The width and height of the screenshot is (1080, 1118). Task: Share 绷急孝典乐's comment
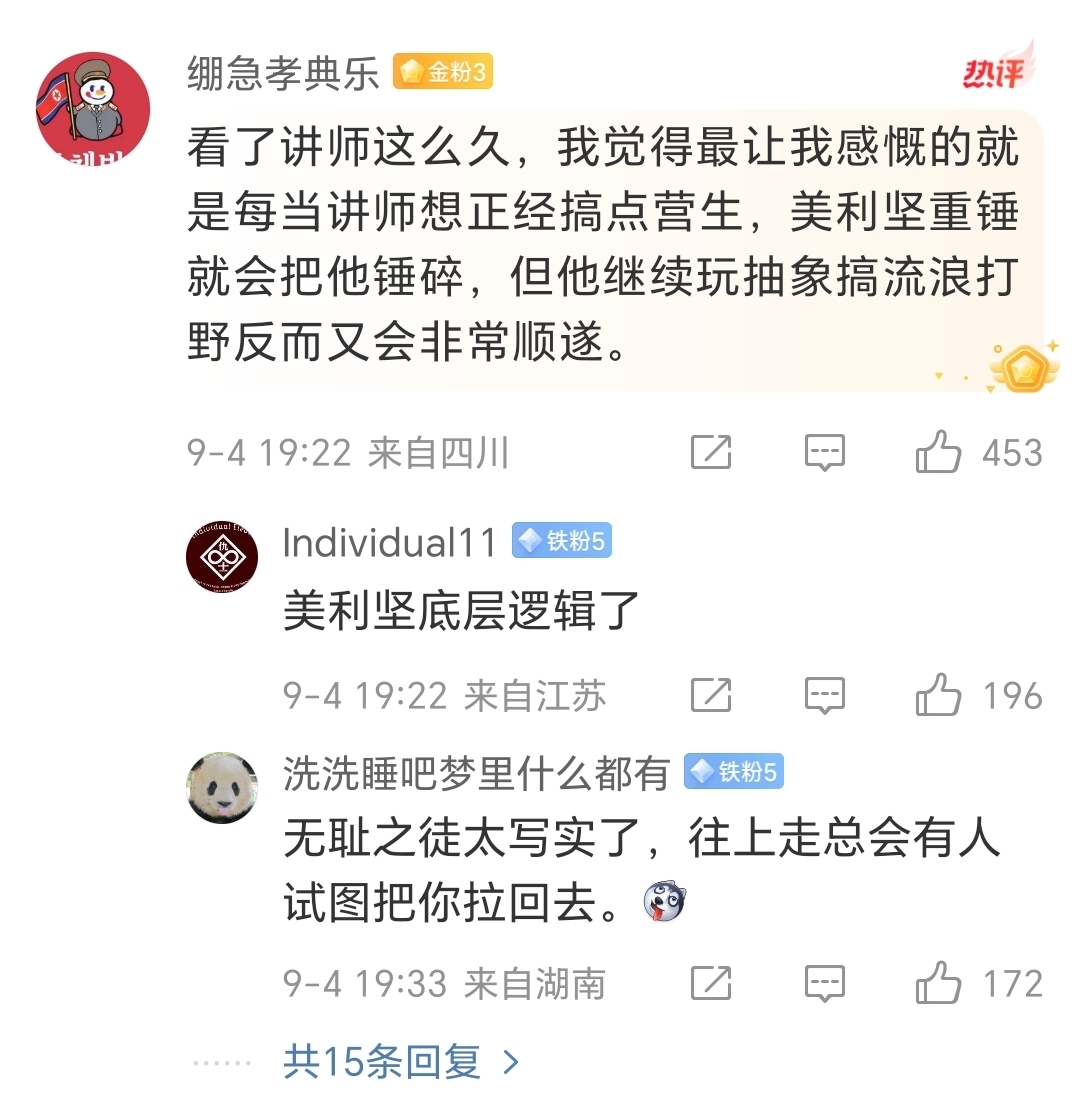pos(711,453)
